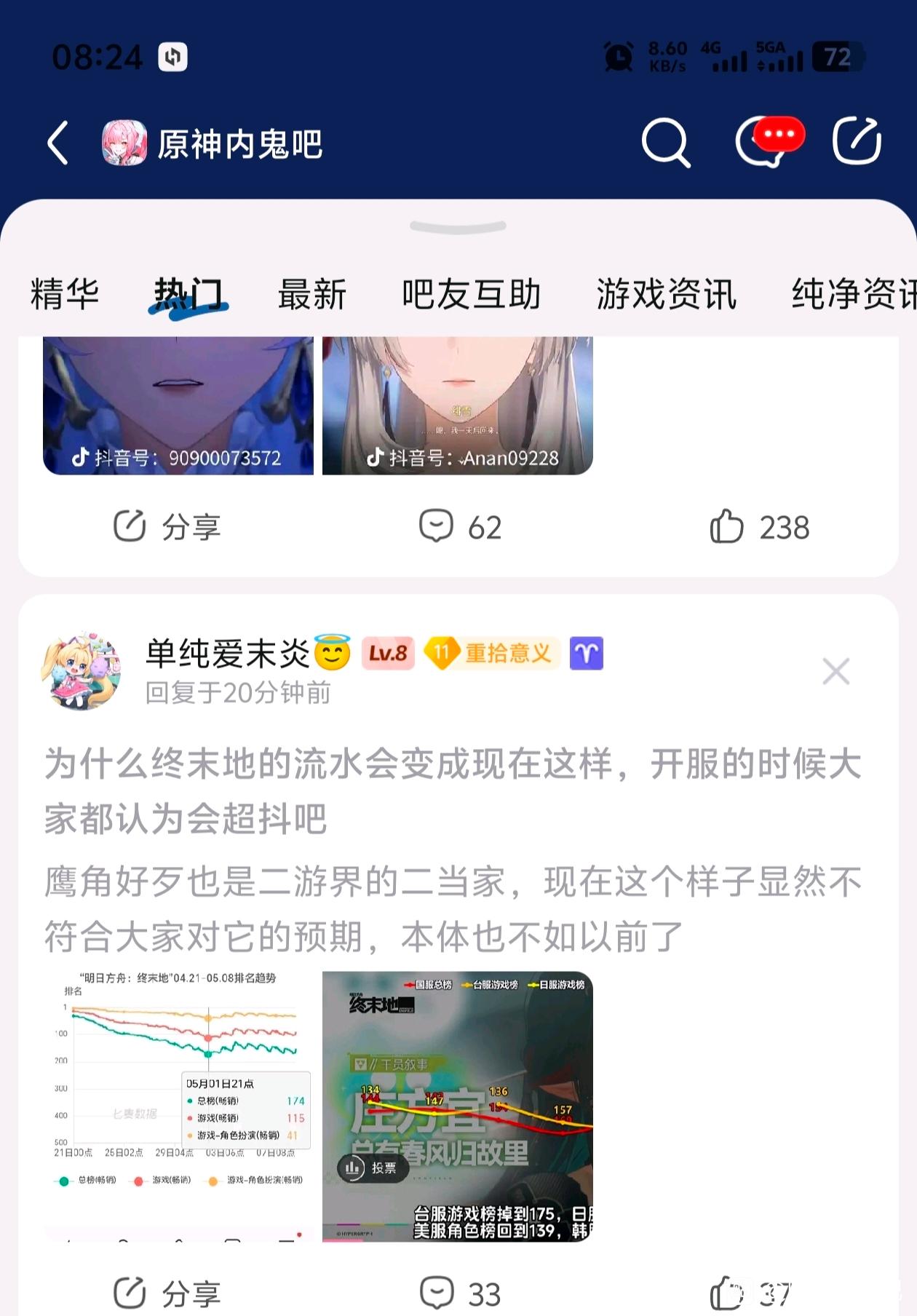Viewport: 917px width, 1316px height.
Task: Open the 纯净资讯 tab
Action: coord(854,295)
